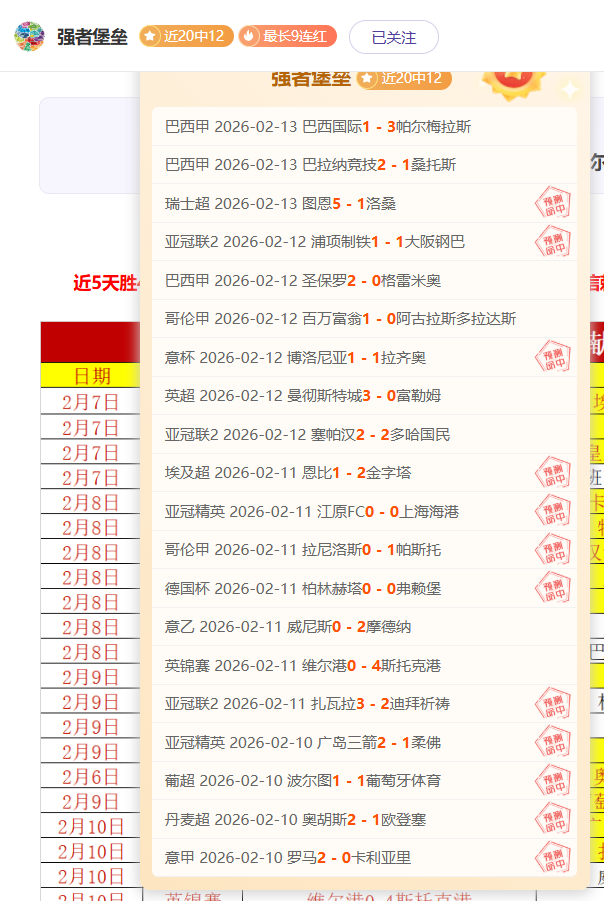Tap the 近20中12 badge in header
Image resolution: width=604 pixels, height=901 pixels.
[x=186, y=37]
